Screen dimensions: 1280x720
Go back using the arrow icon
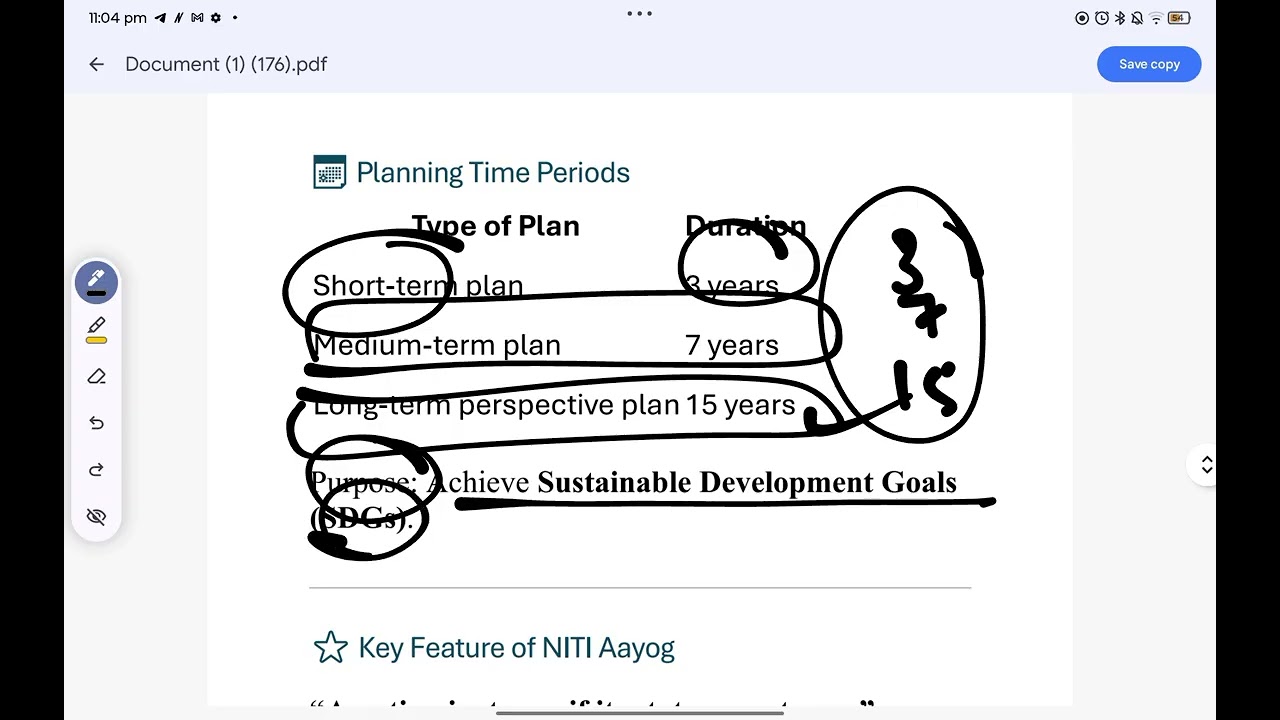(x=96, y=64)
